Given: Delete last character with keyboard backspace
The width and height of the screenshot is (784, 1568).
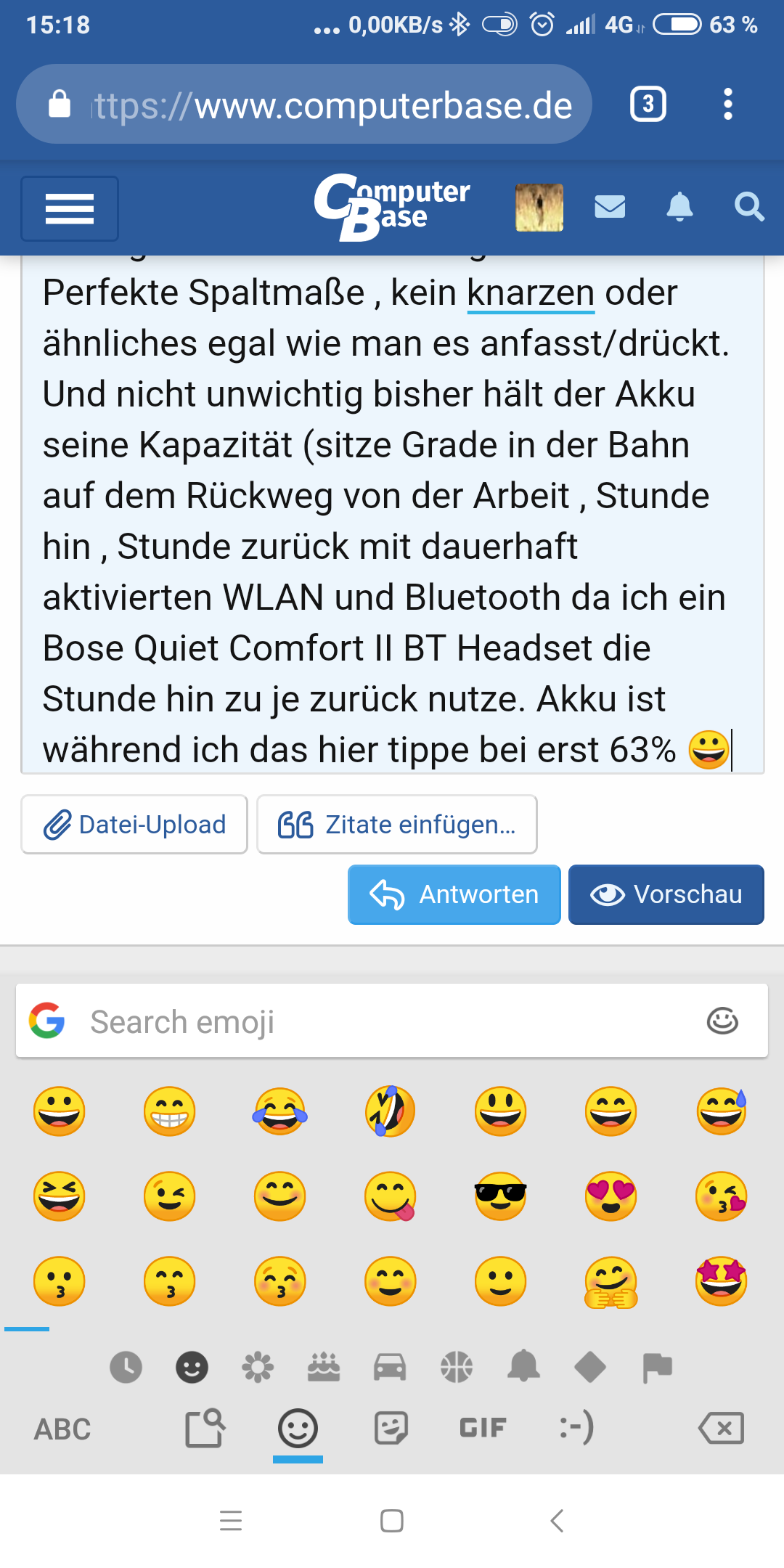Looking at the screenshot, I should tap(721, 1428).
